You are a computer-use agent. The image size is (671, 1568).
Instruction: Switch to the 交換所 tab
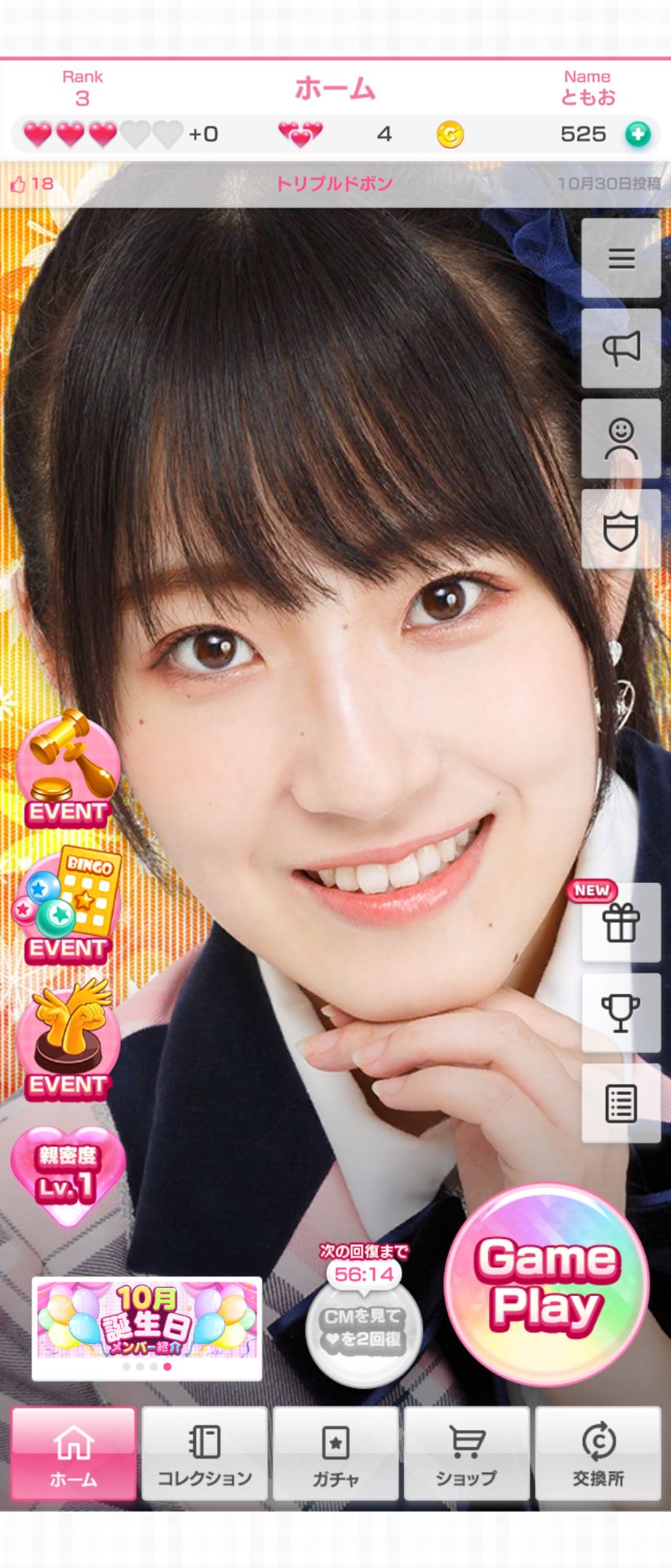(x=598, y=1453)
